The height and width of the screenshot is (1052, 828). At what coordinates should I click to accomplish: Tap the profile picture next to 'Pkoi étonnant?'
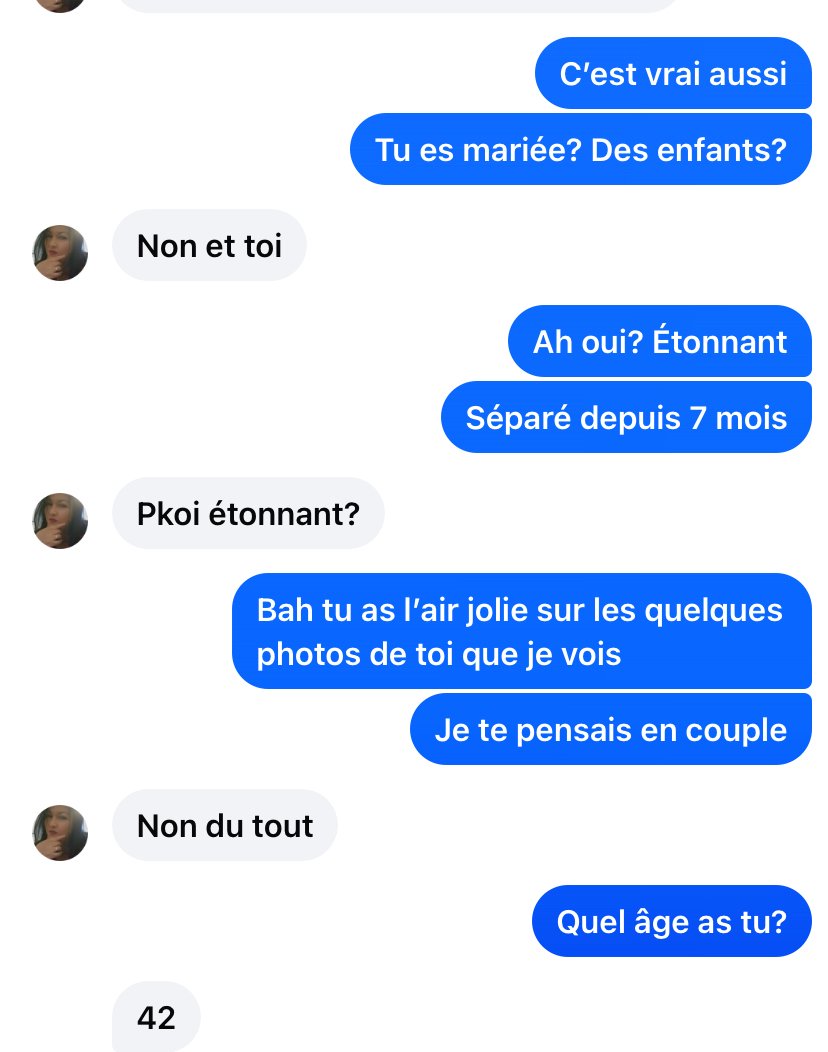(x=60, y=520)
